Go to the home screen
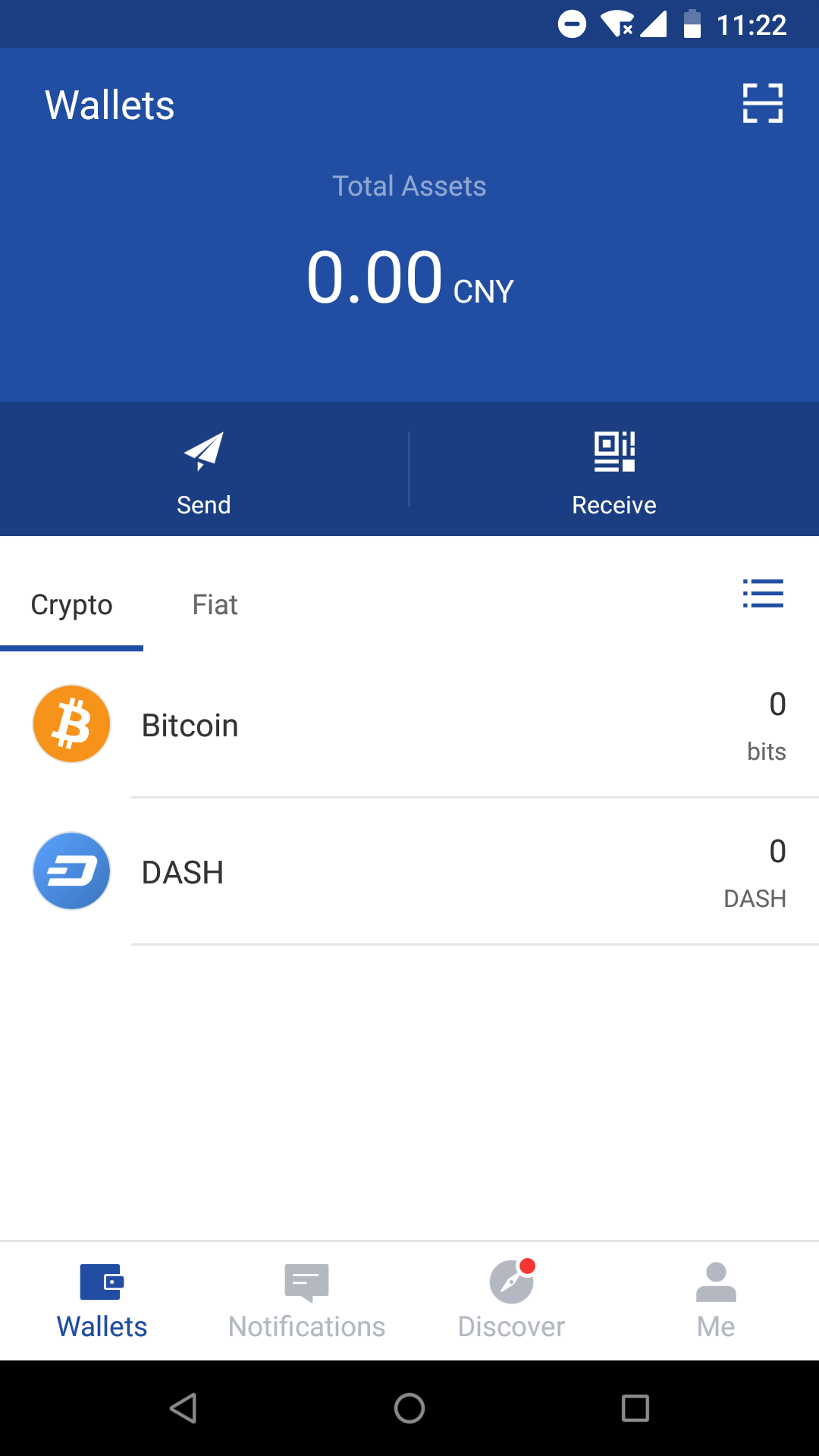This screenshot has height=1456, width=819. 409,1408
